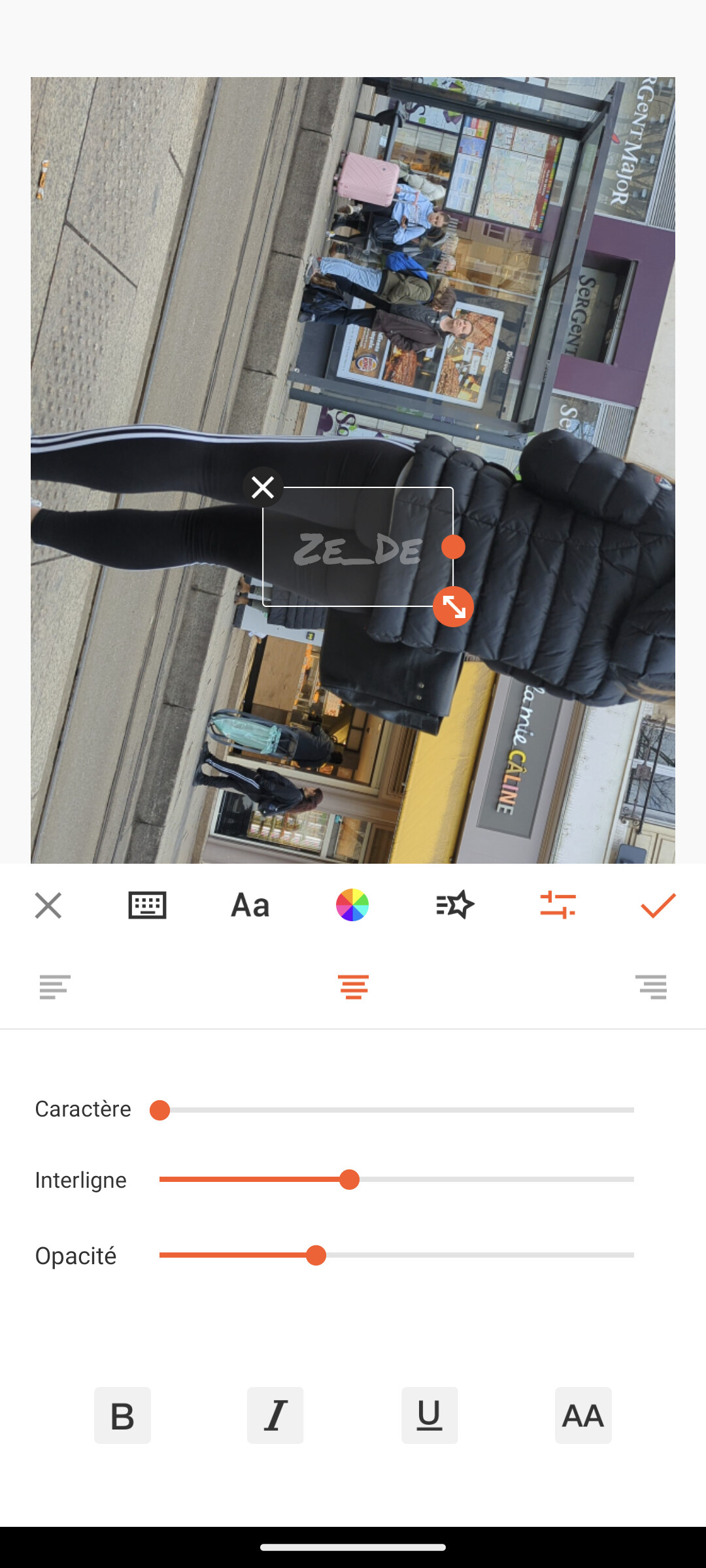Open the color wheel picker
This screenshot has width=706, height=1568.
[352, 906]
